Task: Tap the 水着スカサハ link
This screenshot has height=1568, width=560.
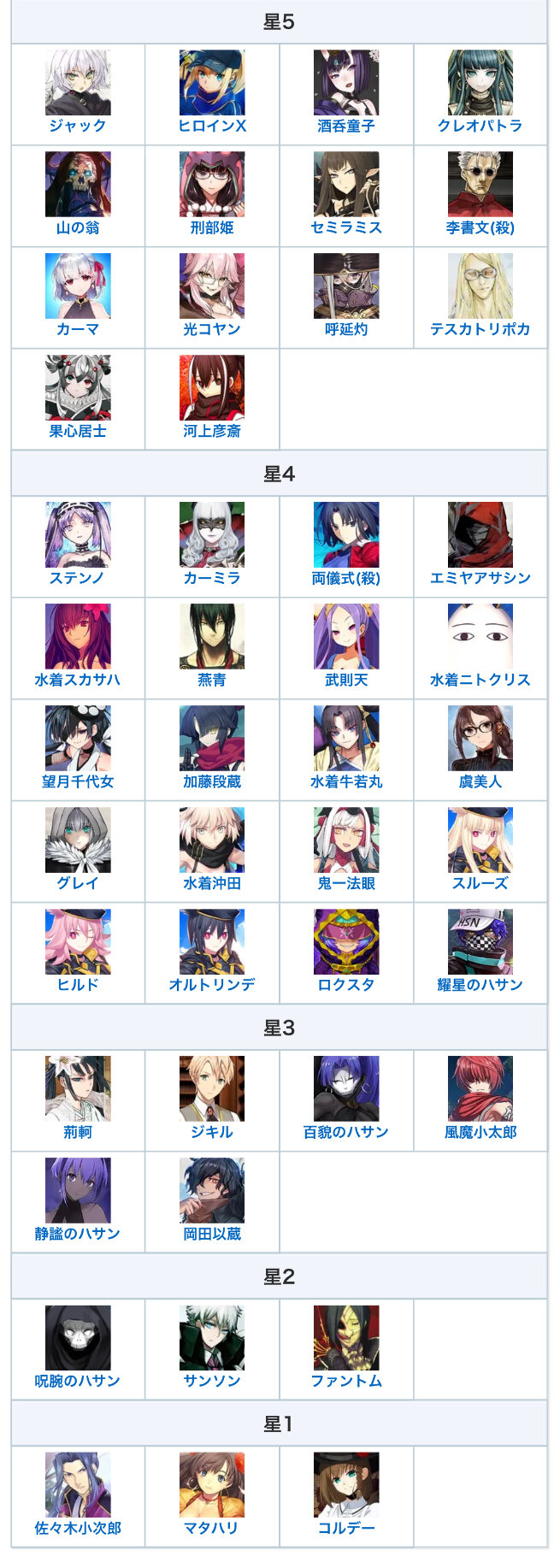Action: 78,680
